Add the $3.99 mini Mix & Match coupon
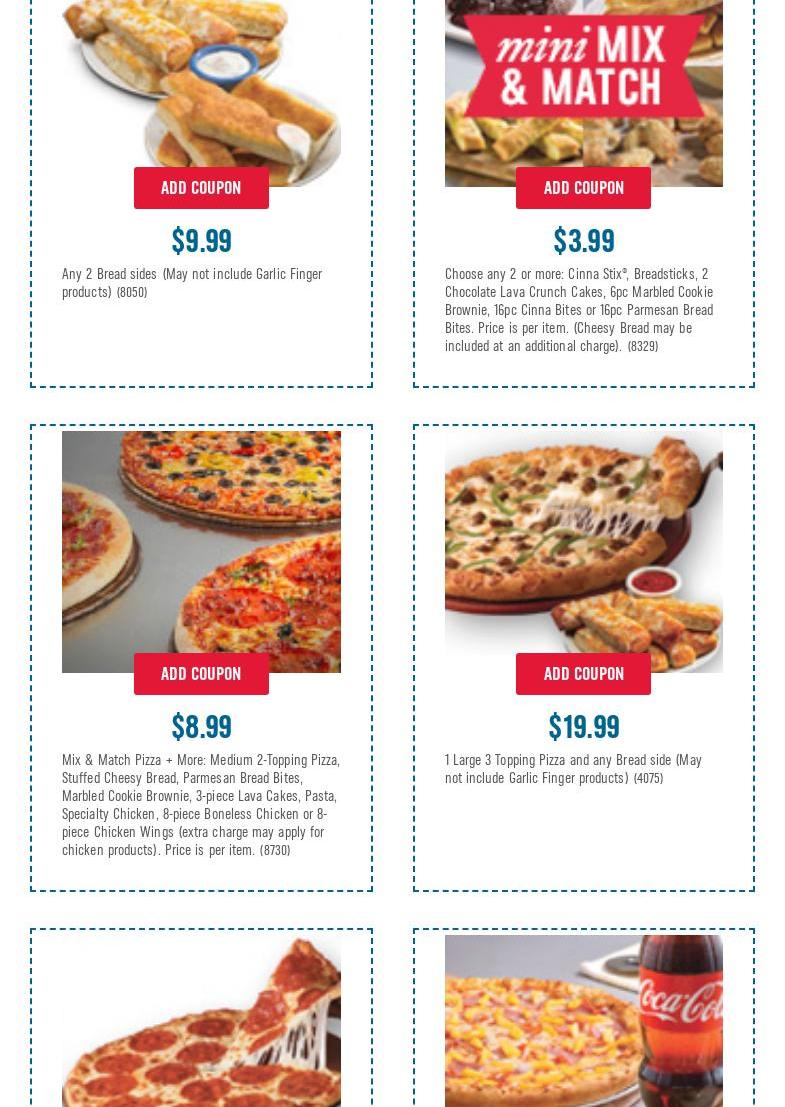The image size is (785, 1107). coord(583,188)
